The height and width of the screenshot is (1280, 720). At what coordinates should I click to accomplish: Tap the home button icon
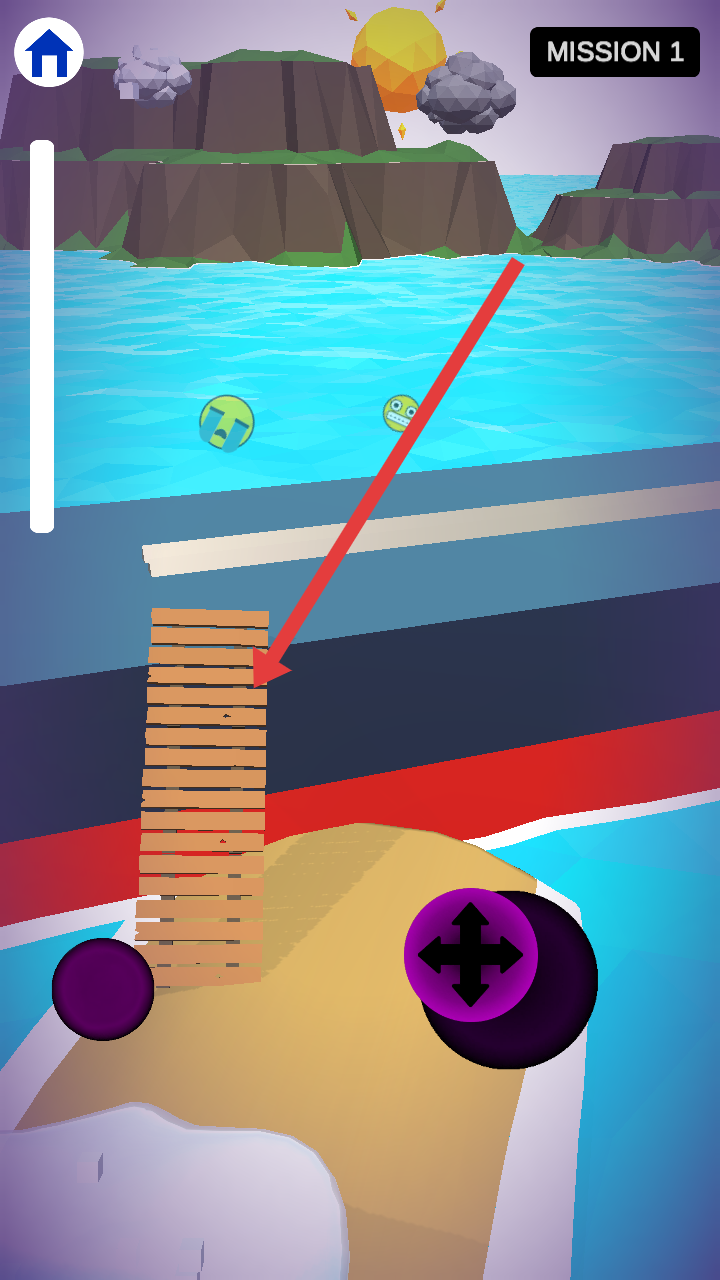(49, 52)
